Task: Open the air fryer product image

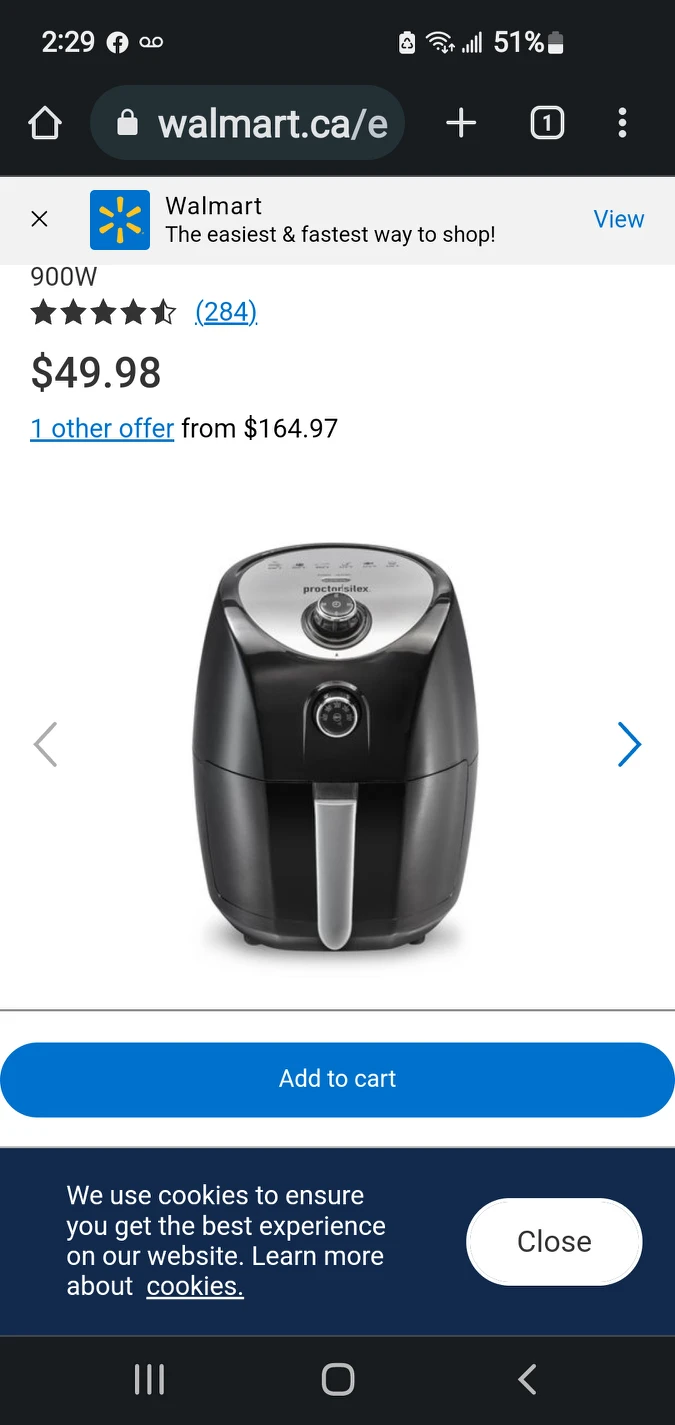Action: coord(337,745)
